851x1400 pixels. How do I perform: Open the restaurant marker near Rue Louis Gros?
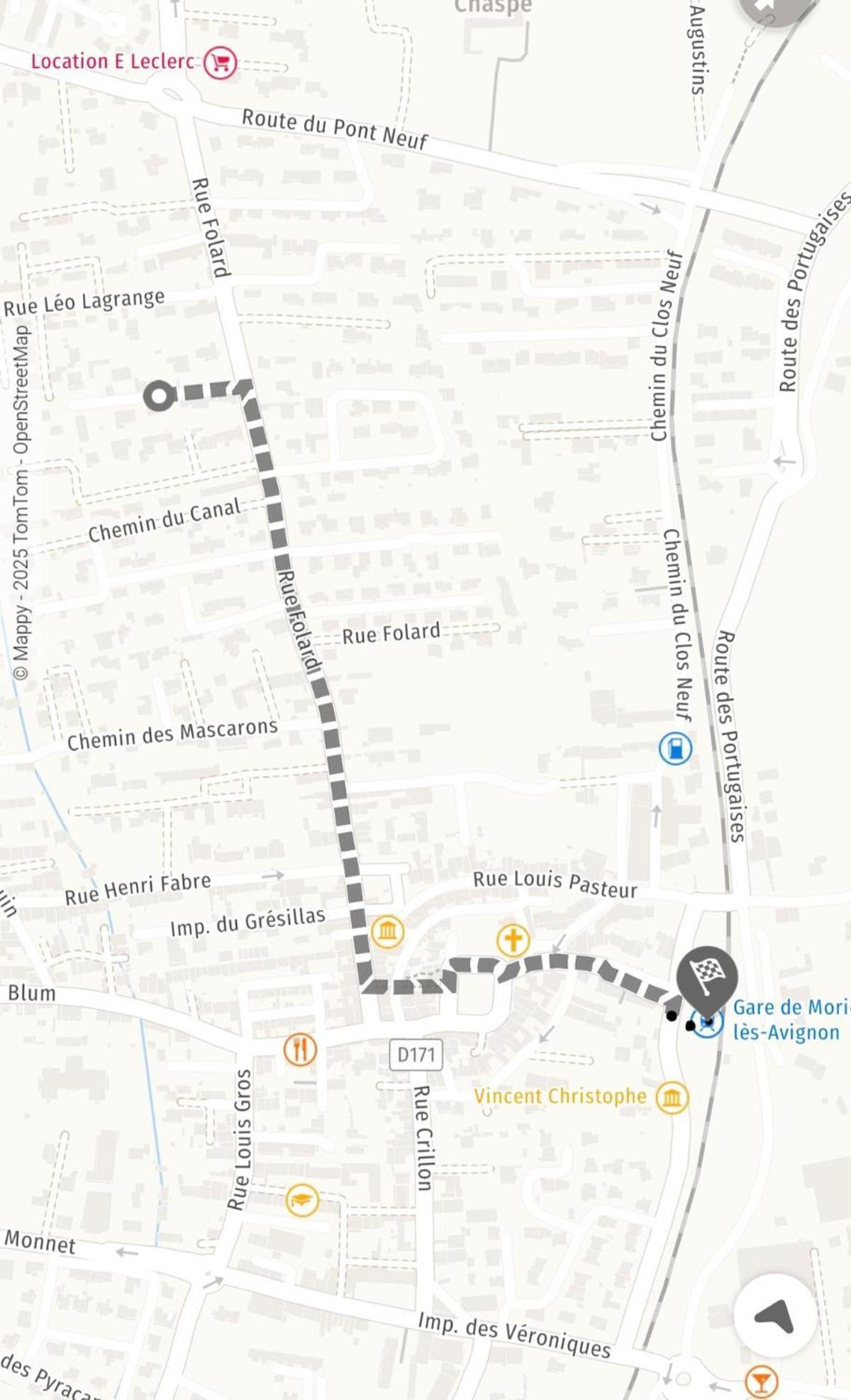click(x=300, y=1049)
